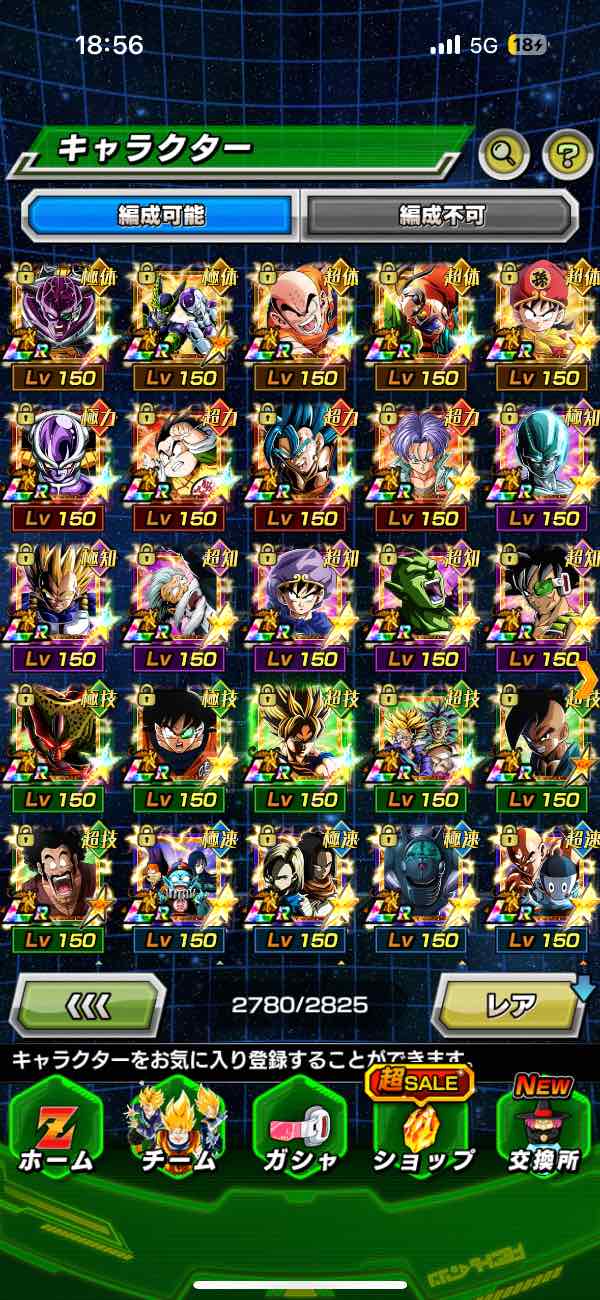Go back with the green arrows button

click(x=87, y=1004)
